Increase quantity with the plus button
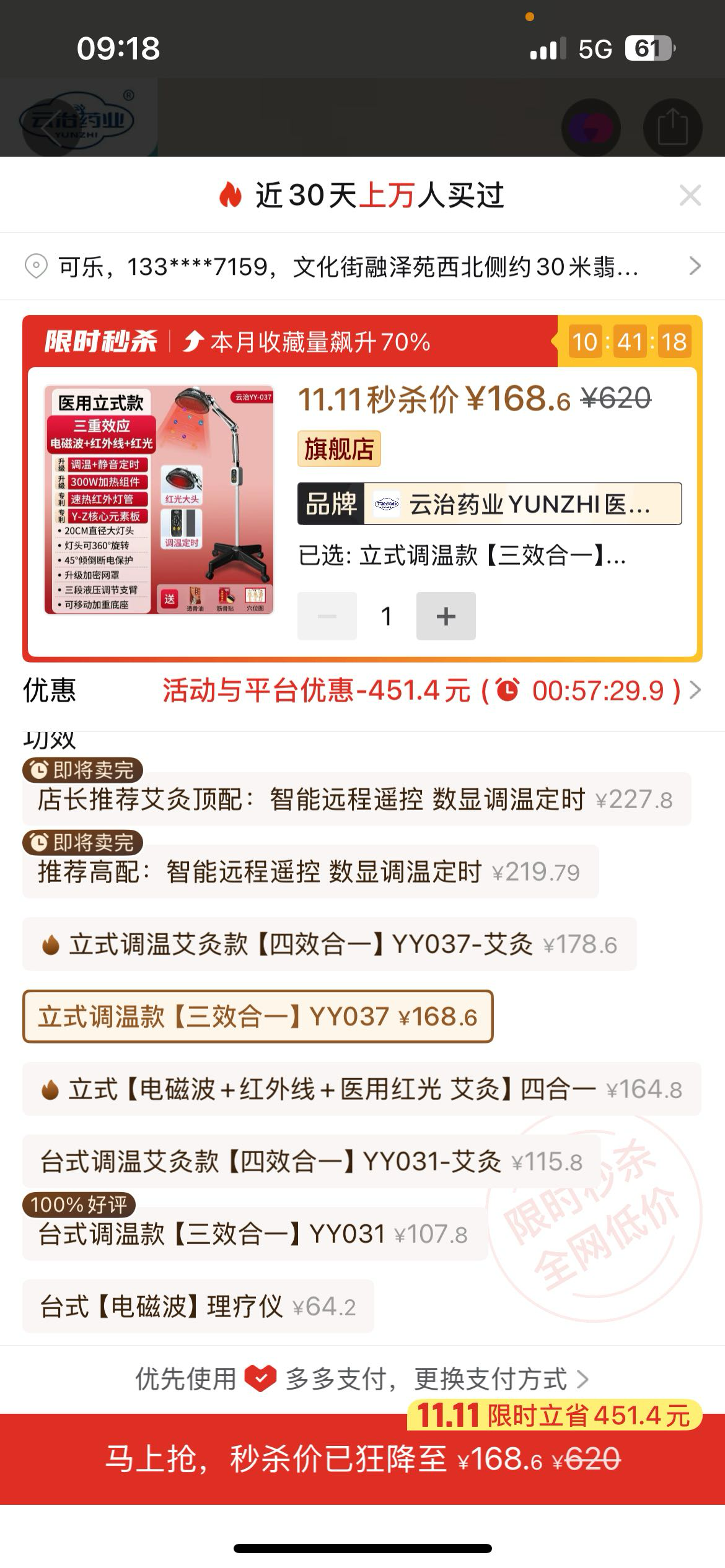Screen dimensions: 725x1568 [x=446, y=616]
